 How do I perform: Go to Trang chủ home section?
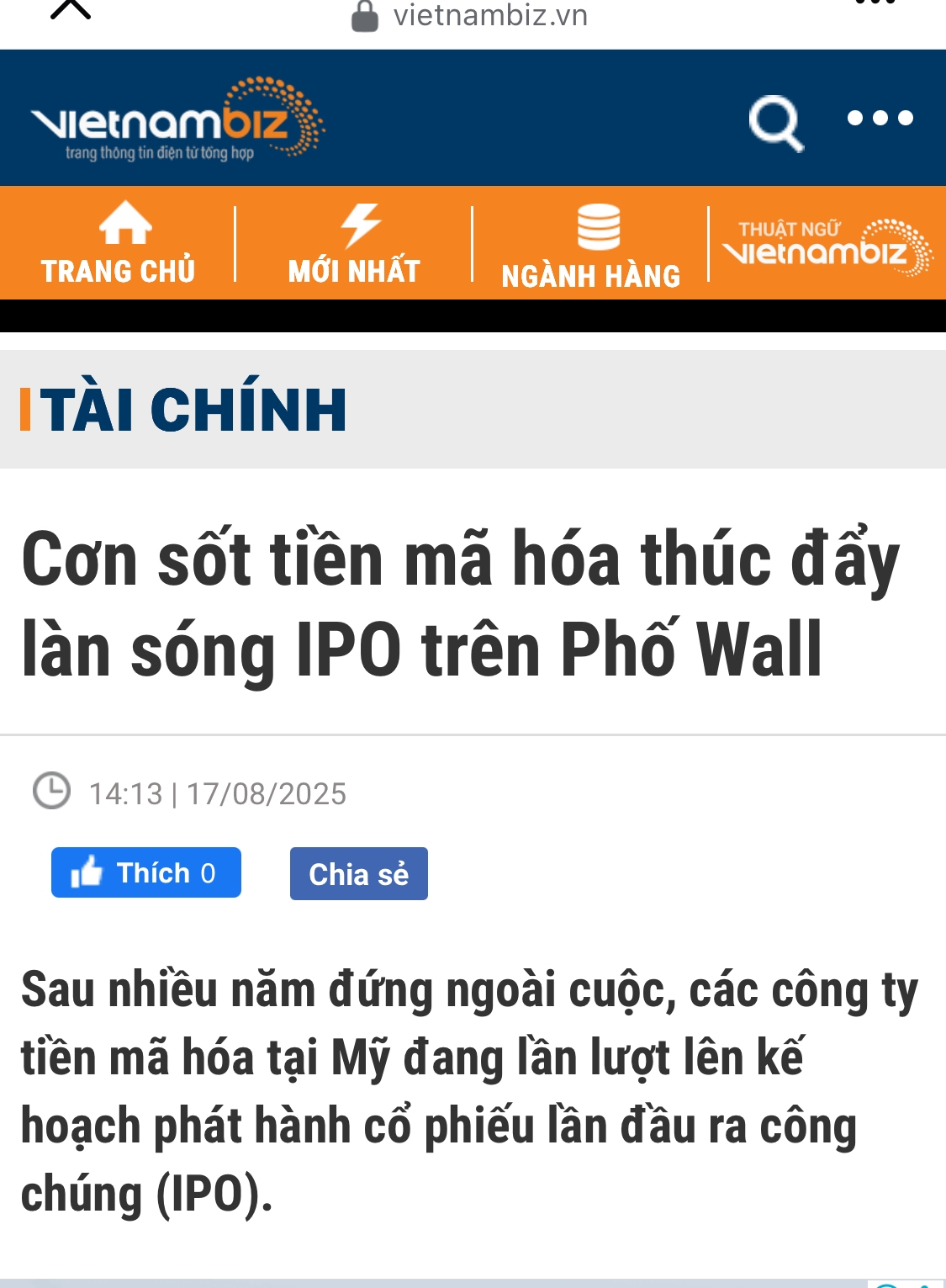(119, 244)
